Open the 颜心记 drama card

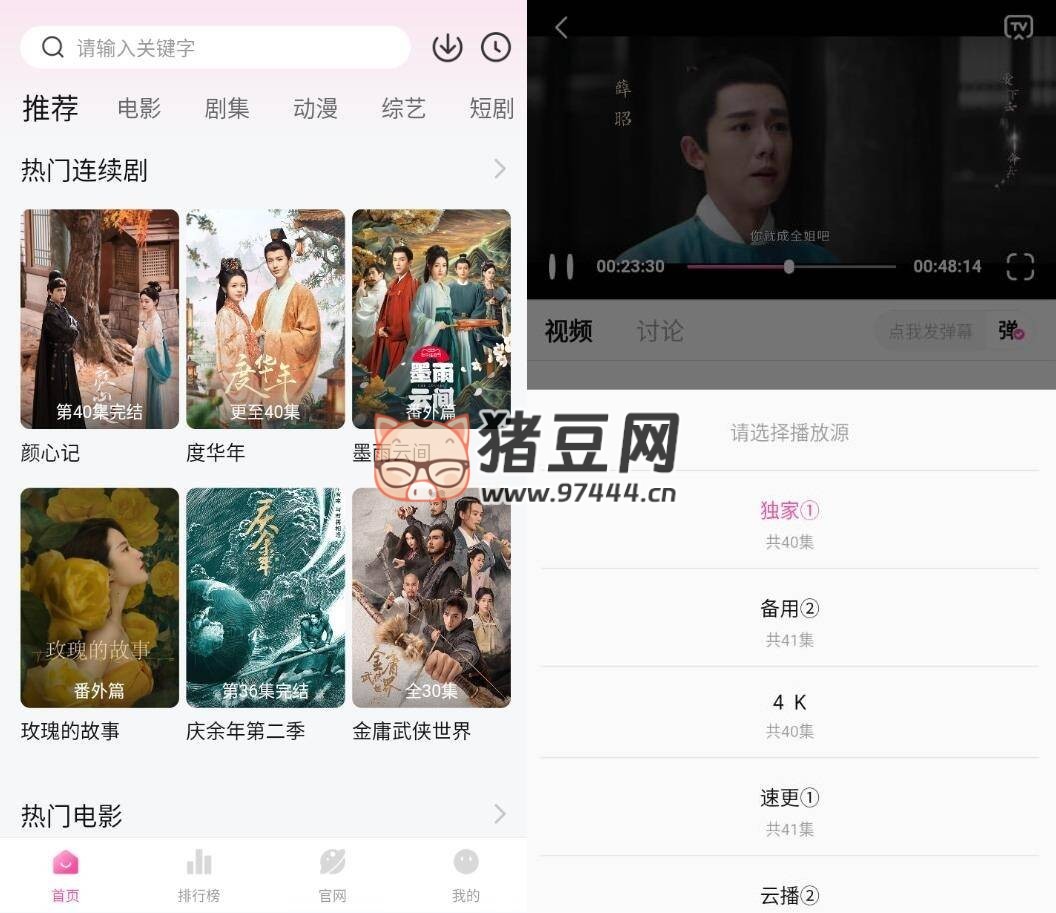99,320
